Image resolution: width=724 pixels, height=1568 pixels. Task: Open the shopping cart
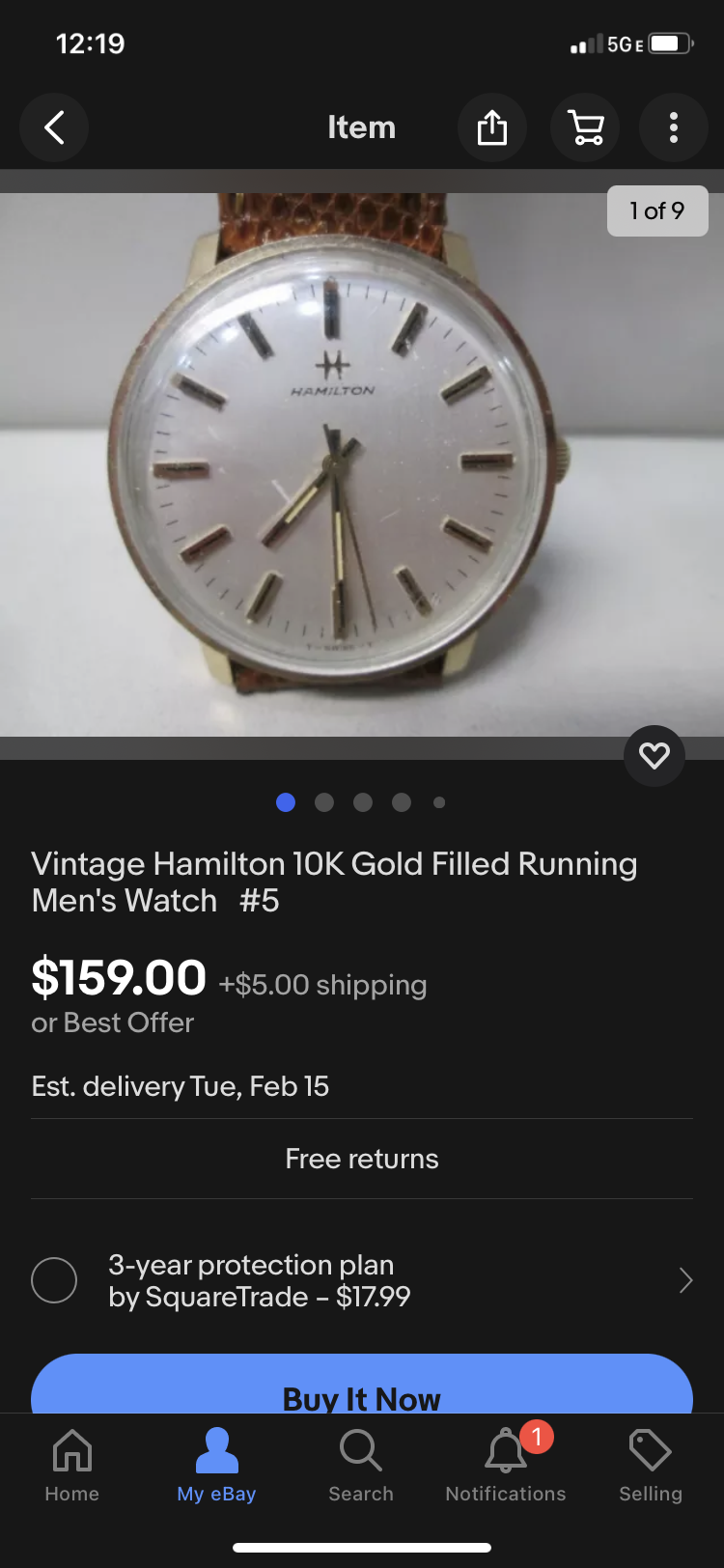click(x=585, y=127)
